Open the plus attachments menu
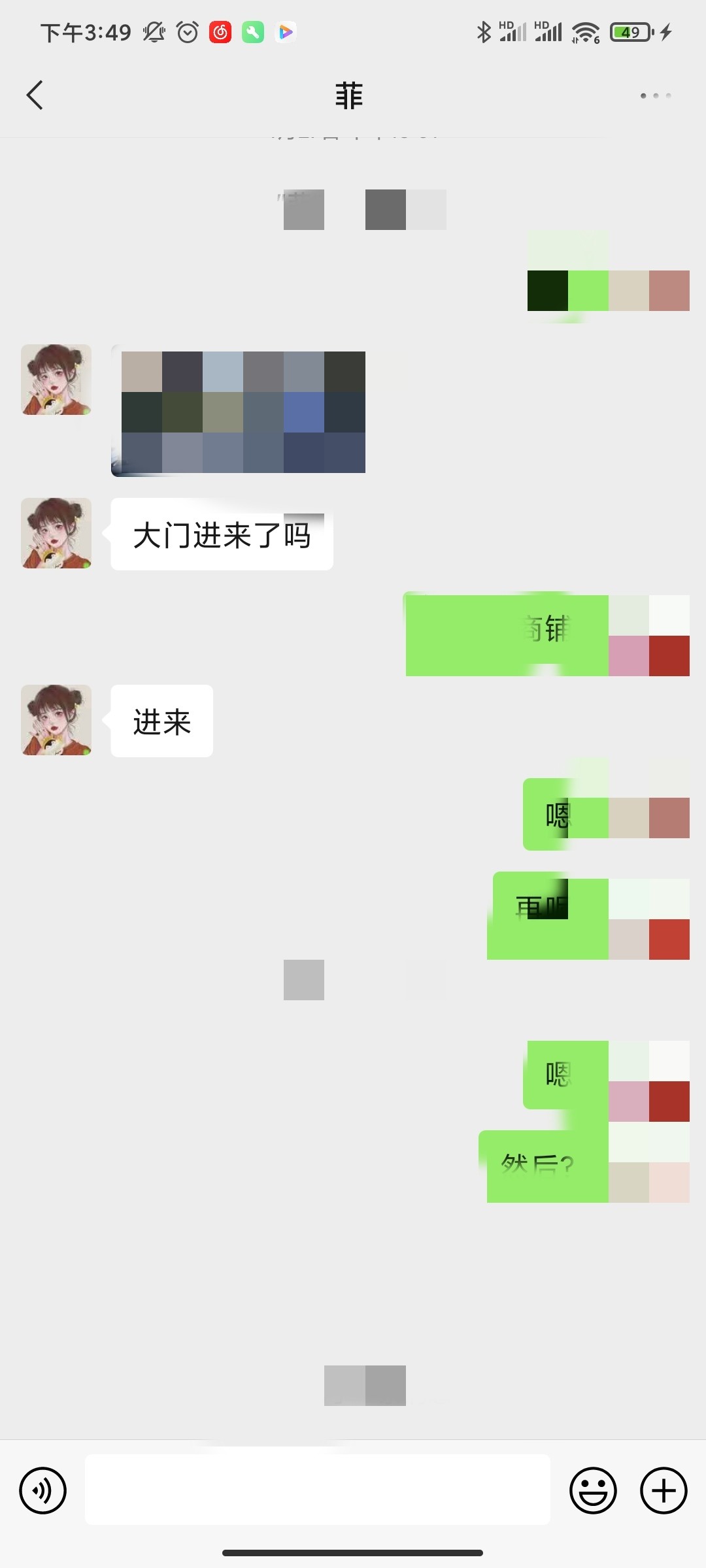The image size is (706, 1568). [663, 1490]
